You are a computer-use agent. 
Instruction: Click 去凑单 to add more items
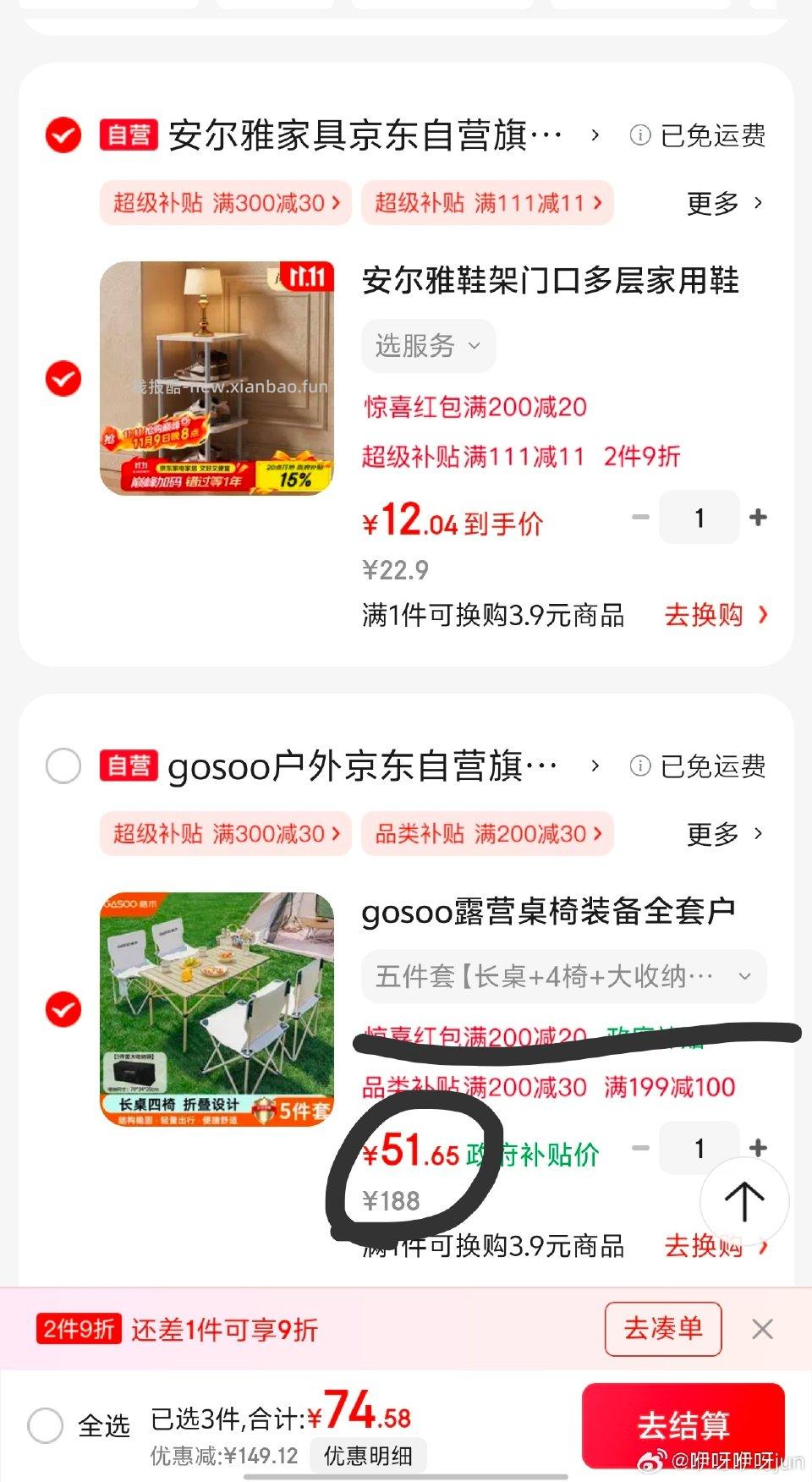662,1329
